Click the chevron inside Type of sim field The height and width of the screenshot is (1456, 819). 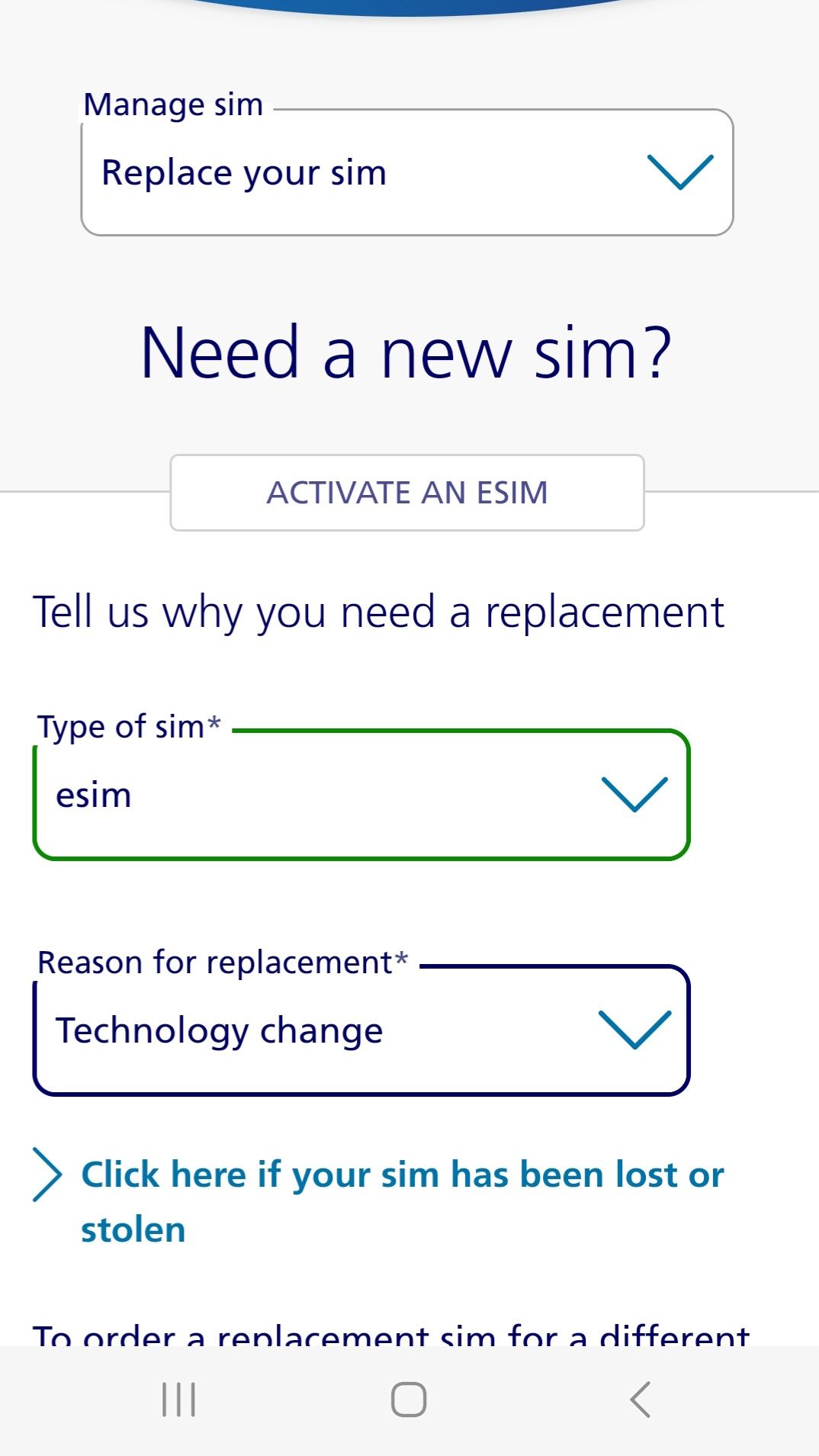(x=635, y=795)
